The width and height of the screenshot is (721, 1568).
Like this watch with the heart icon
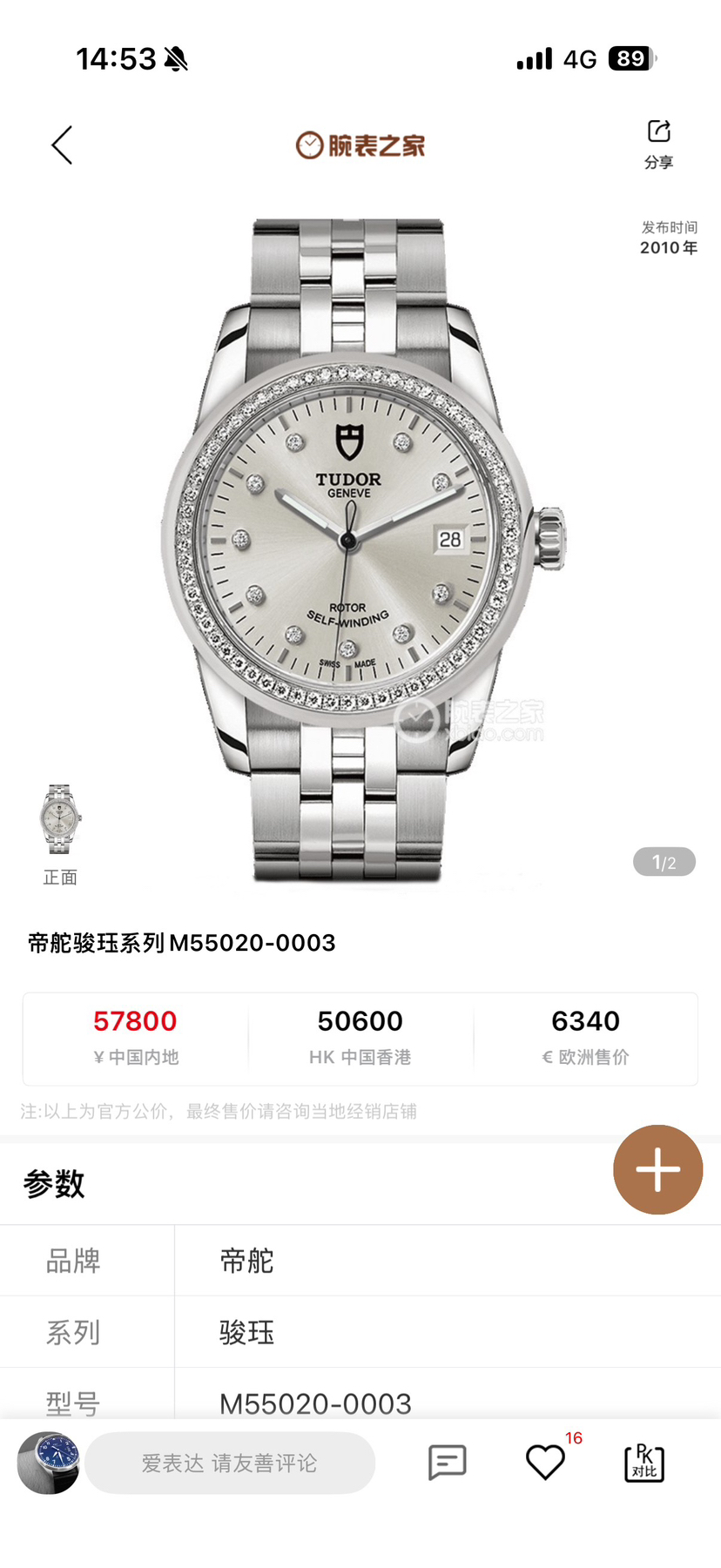tap(546, 1462)
